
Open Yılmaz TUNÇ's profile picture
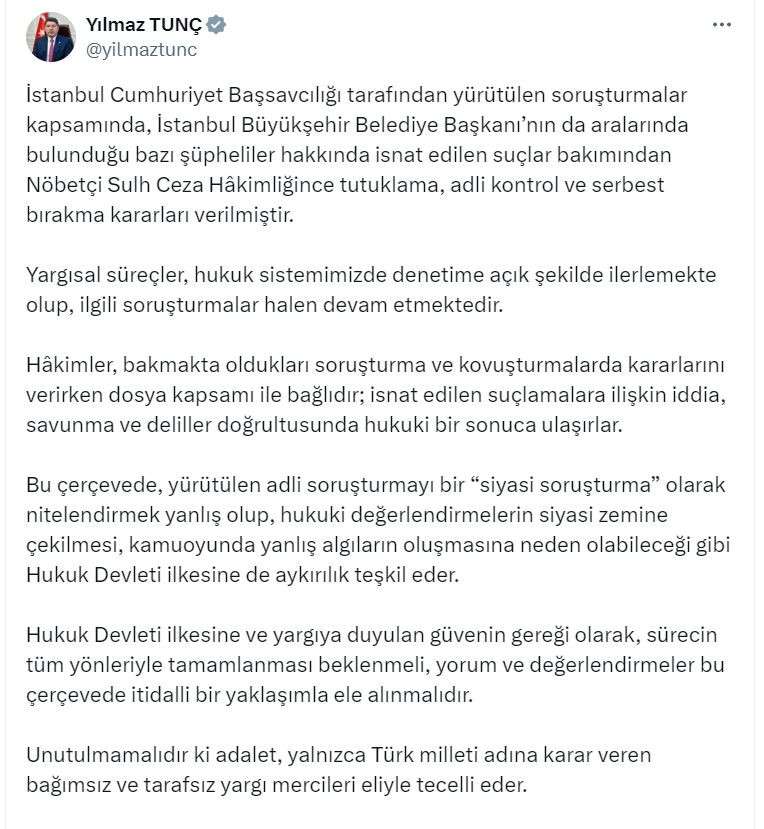[51, 37]
